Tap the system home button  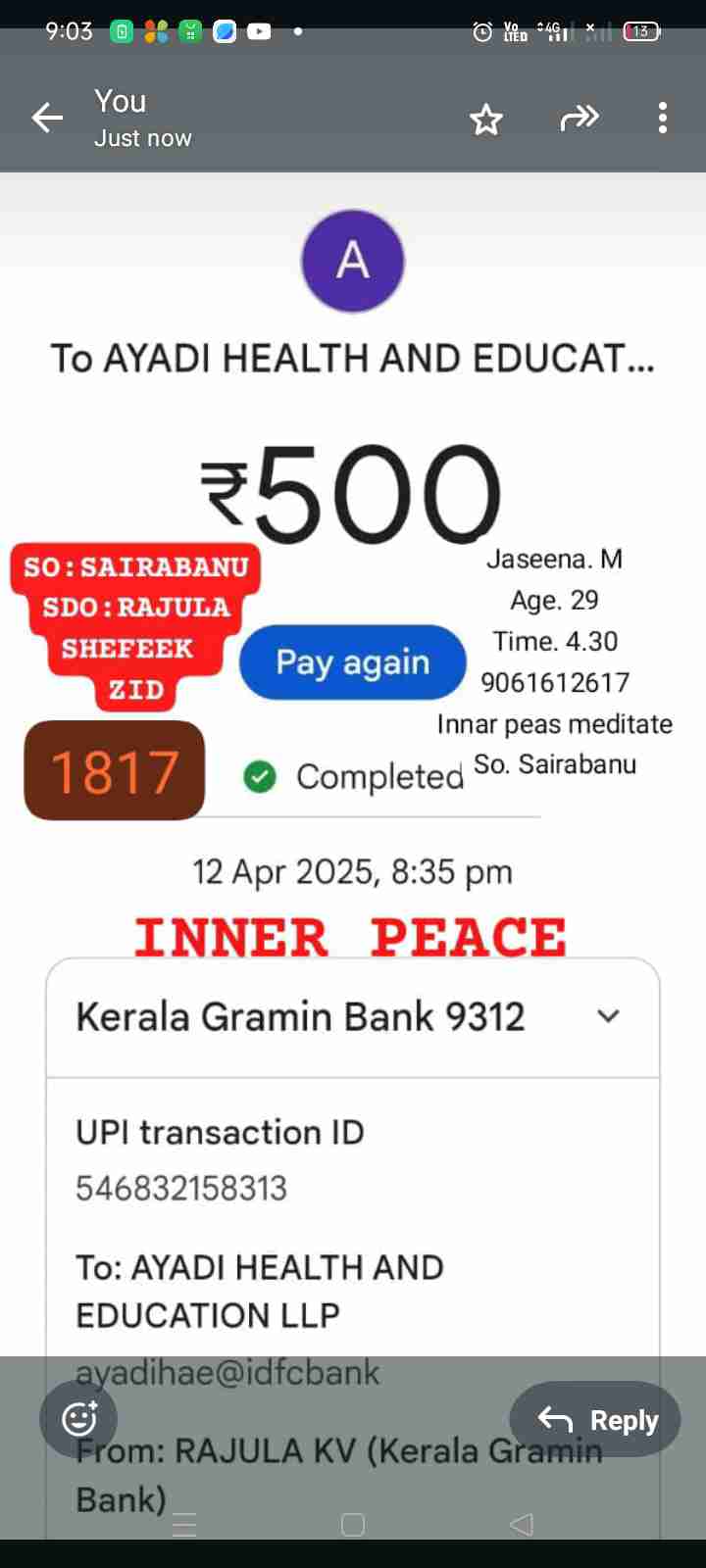click(x=353, y=1524)
